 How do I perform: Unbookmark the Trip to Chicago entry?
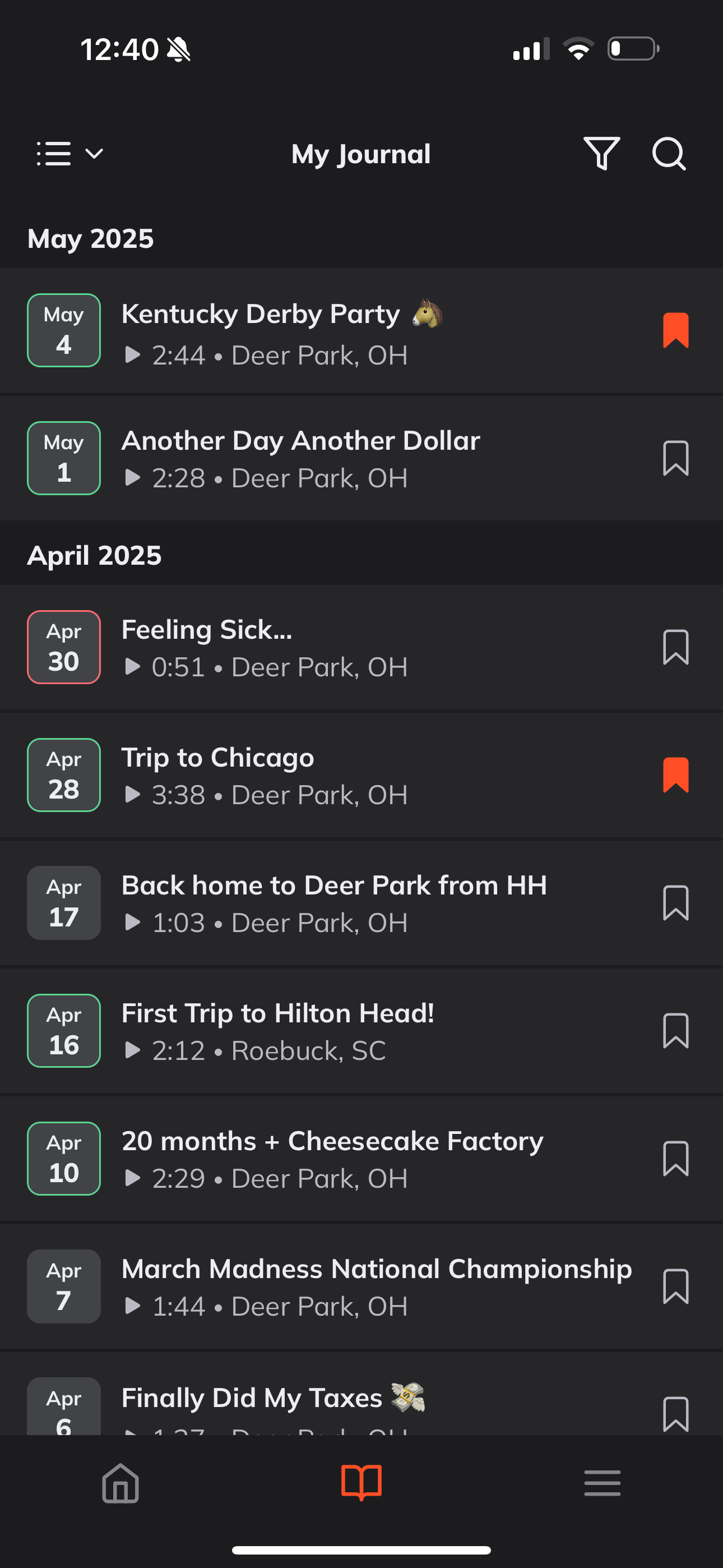pyautogui.click(x=675, y=775)
